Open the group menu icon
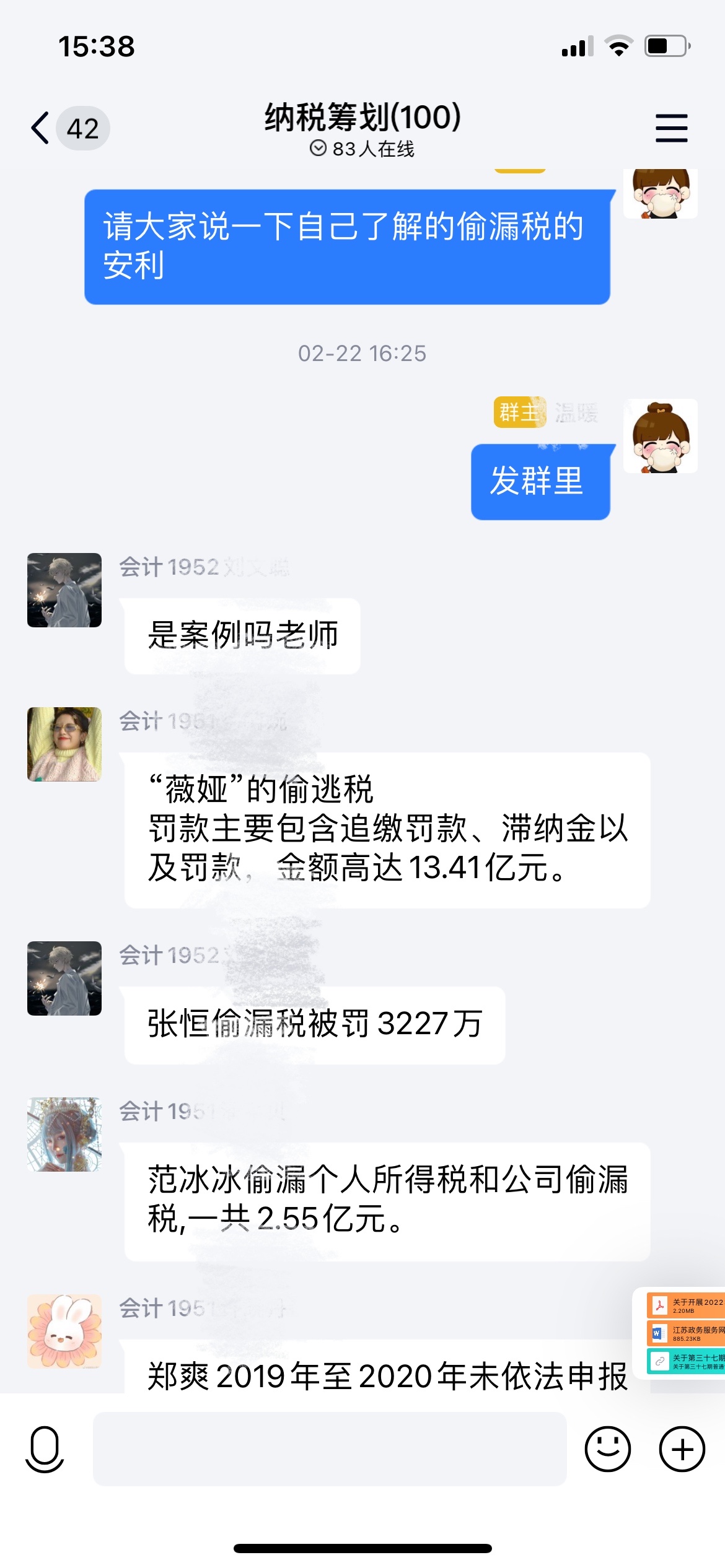 tap(672, 128)
